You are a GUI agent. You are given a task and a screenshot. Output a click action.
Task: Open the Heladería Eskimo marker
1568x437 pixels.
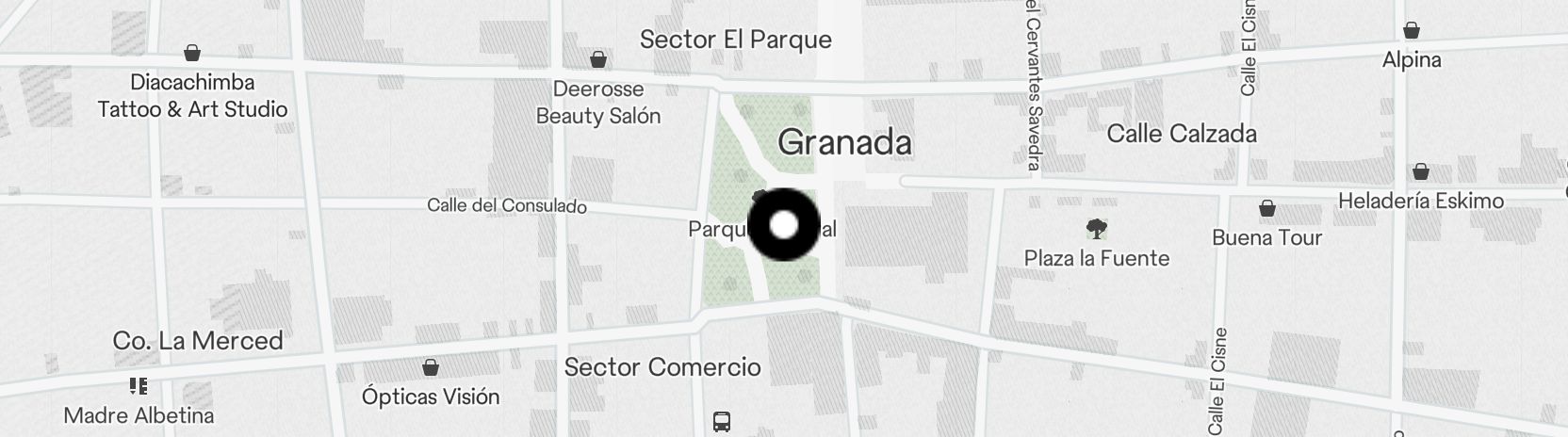pos(1421,171)
